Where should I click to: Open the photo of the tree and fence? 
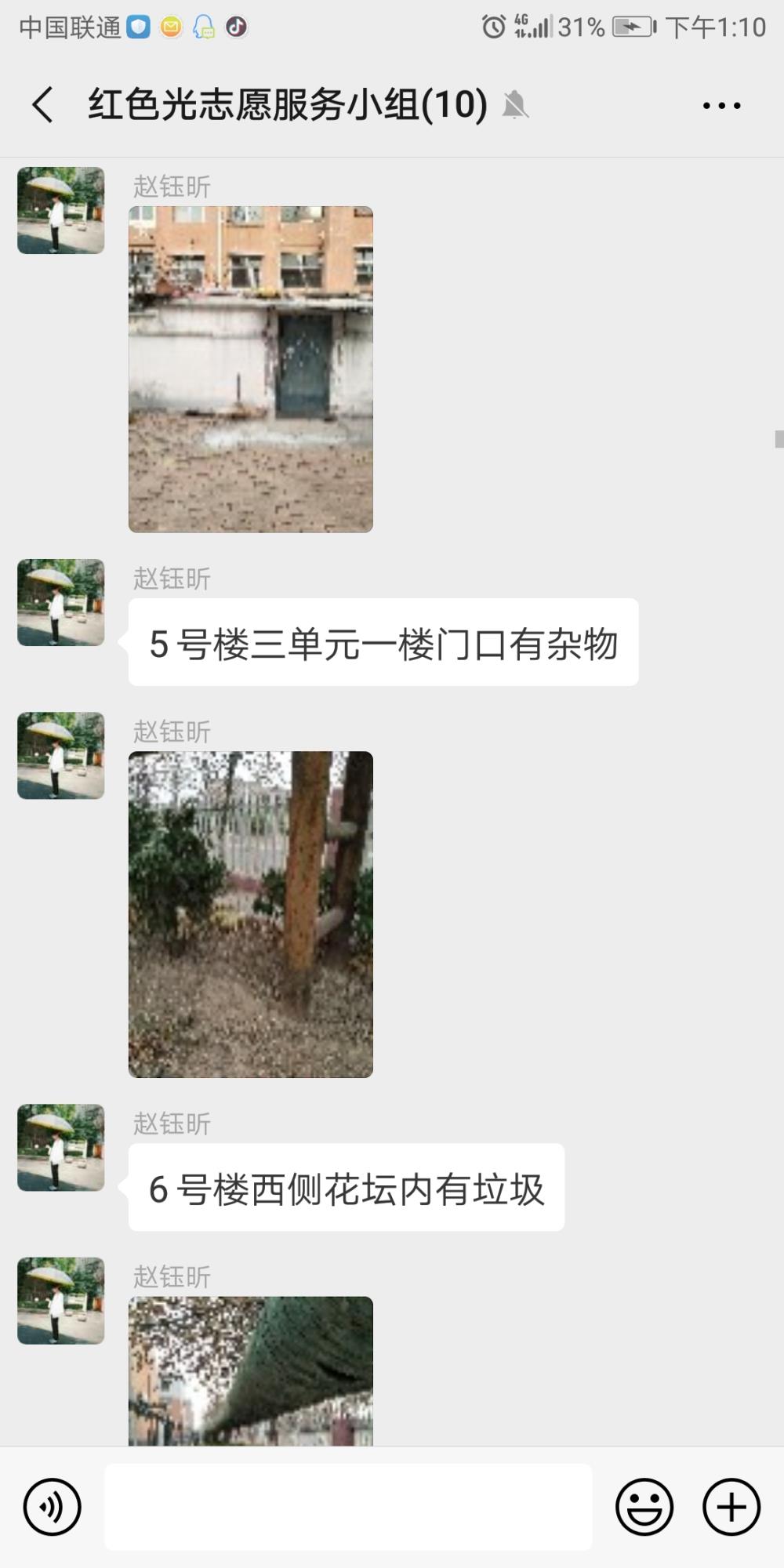251,914
